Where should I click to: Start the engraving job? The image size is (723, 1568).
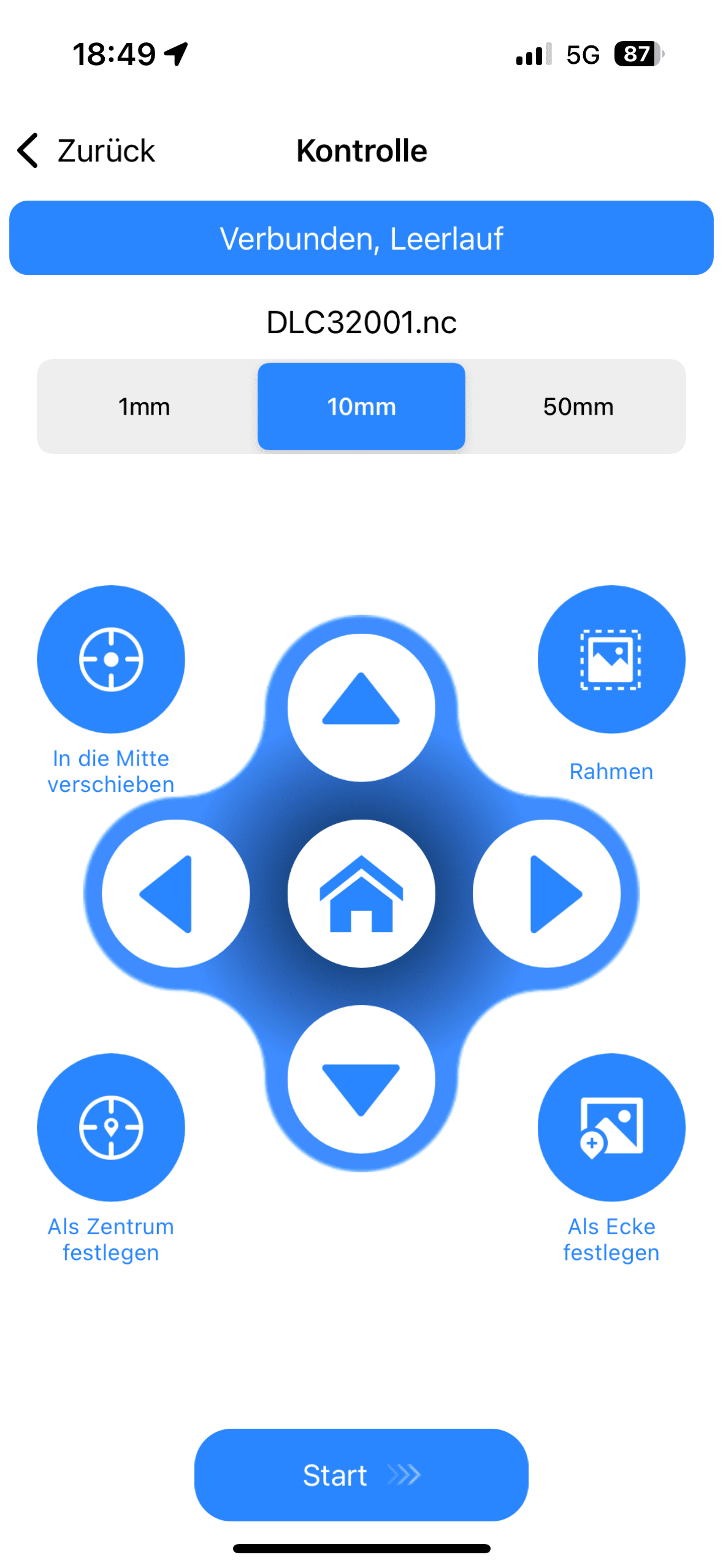(x=361, y=1475)
